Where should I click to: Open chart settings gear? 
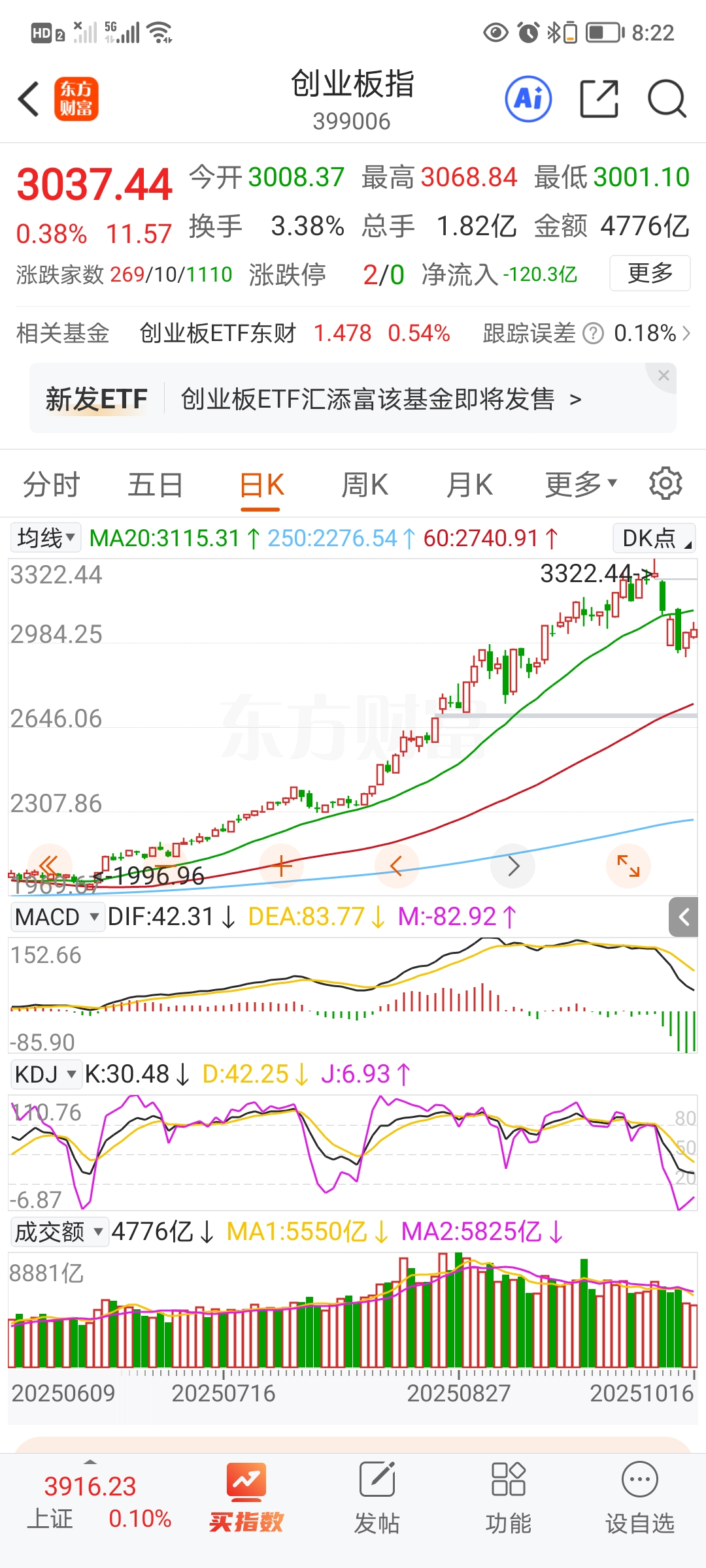point(665,484)
